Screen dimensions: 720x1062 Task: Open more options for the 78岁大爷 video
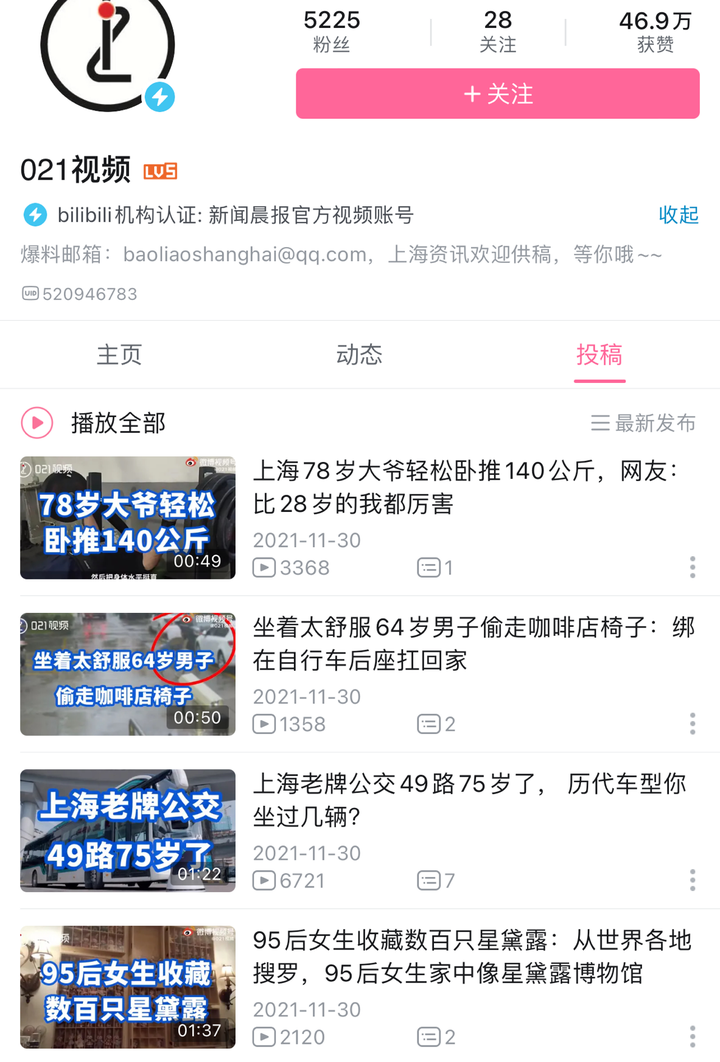coord(692,568)
